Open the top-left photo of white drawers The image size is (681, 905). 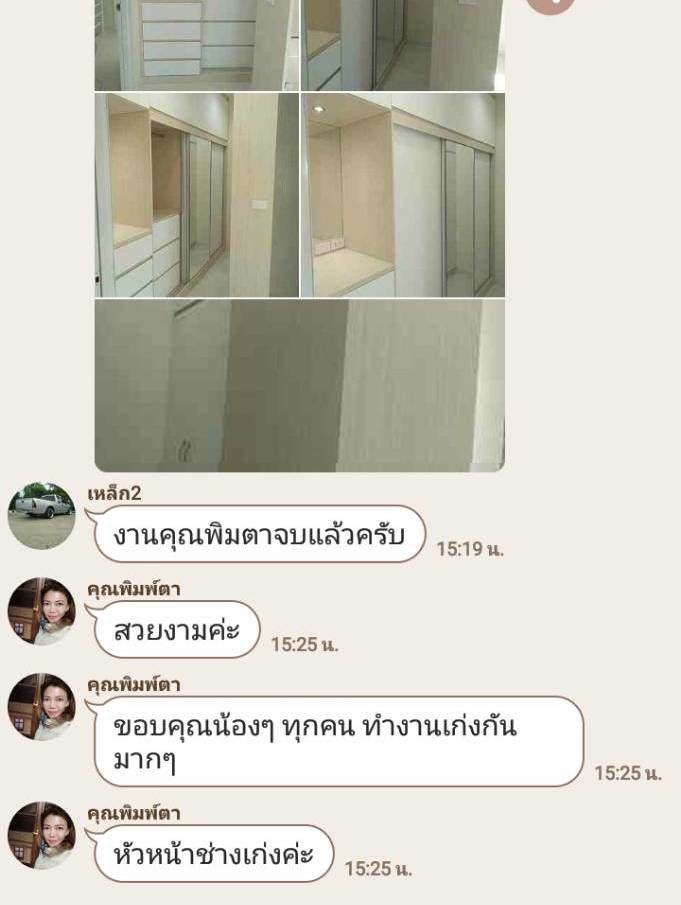point(196,45)
